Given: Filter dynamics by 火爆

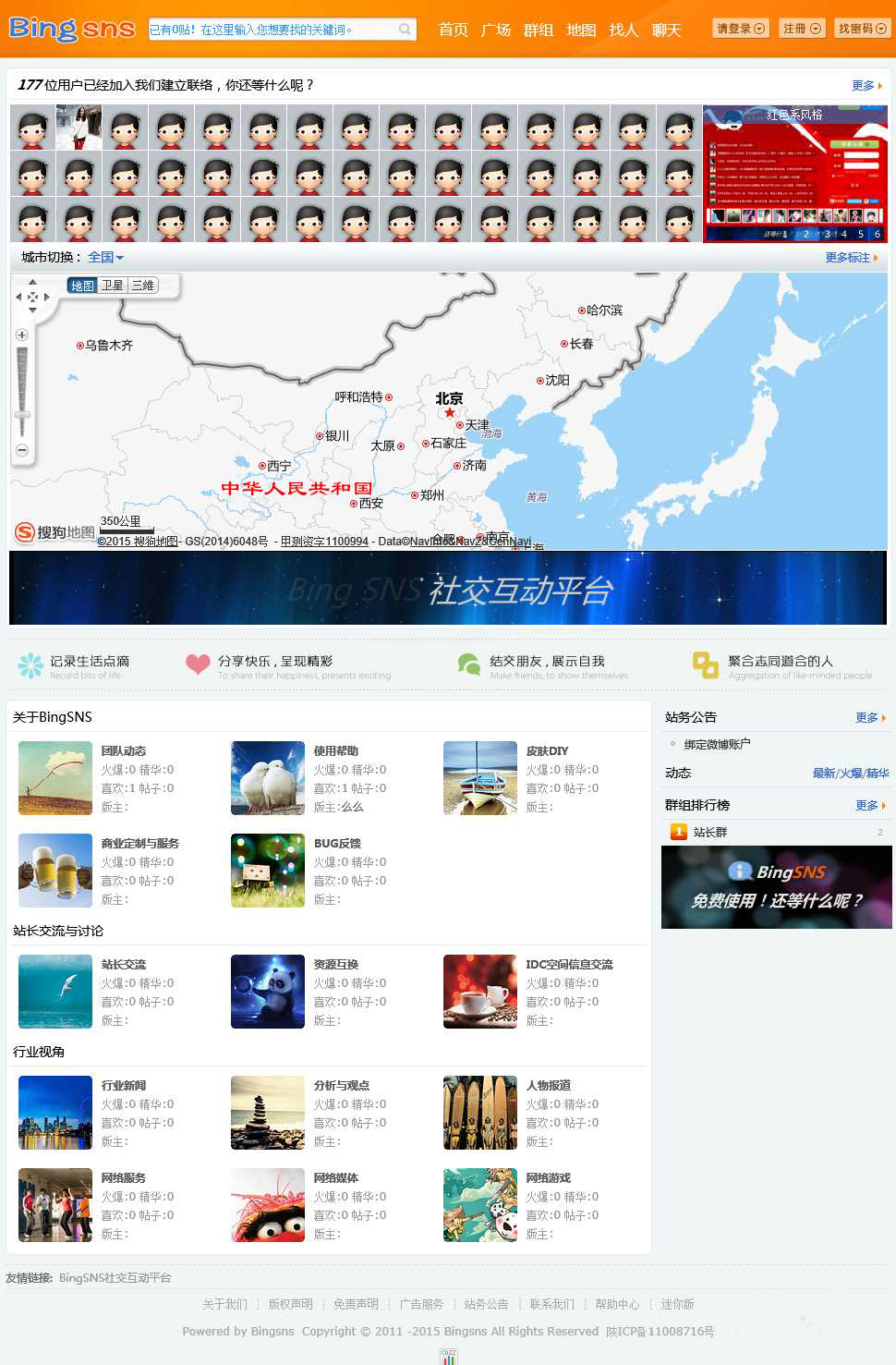Looking at the screenshot, I should pyautogui.click(x=851, y=773).
